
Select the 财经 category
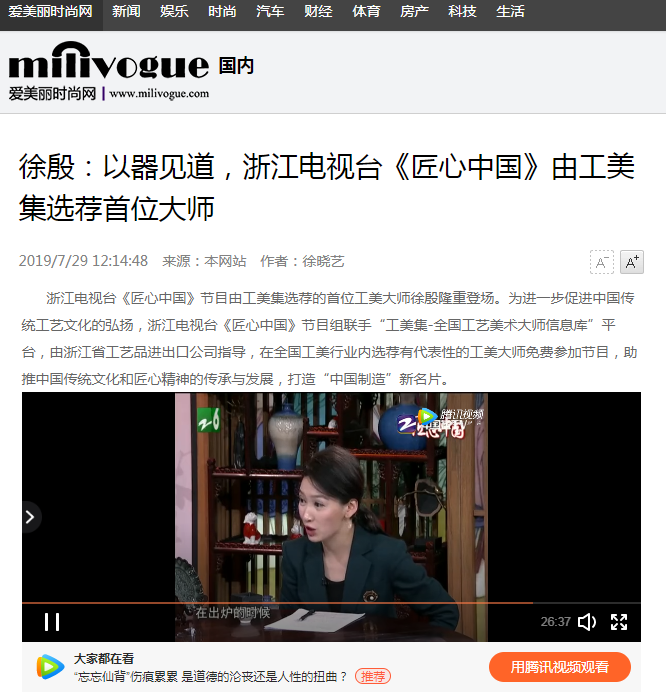click(318, 12)
